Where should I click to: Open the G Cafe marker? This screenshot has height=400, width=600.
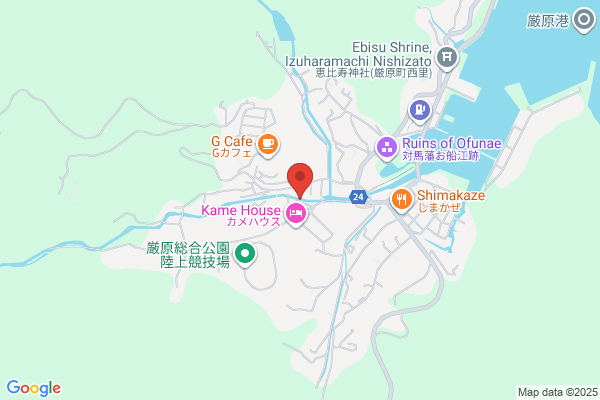click(267, 145)
